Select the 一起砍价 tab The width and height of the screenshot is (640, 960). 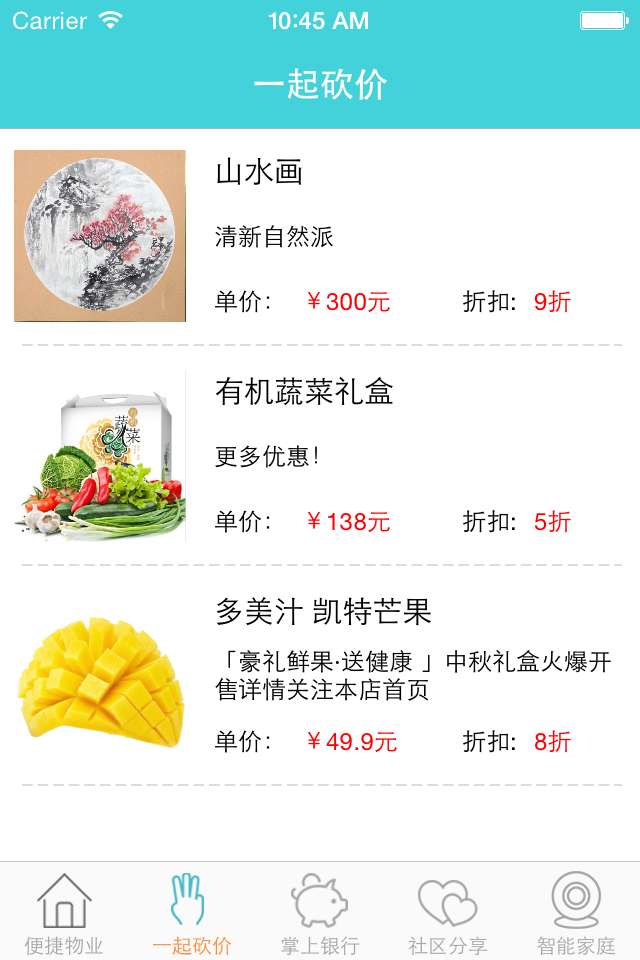pos(192,913)
